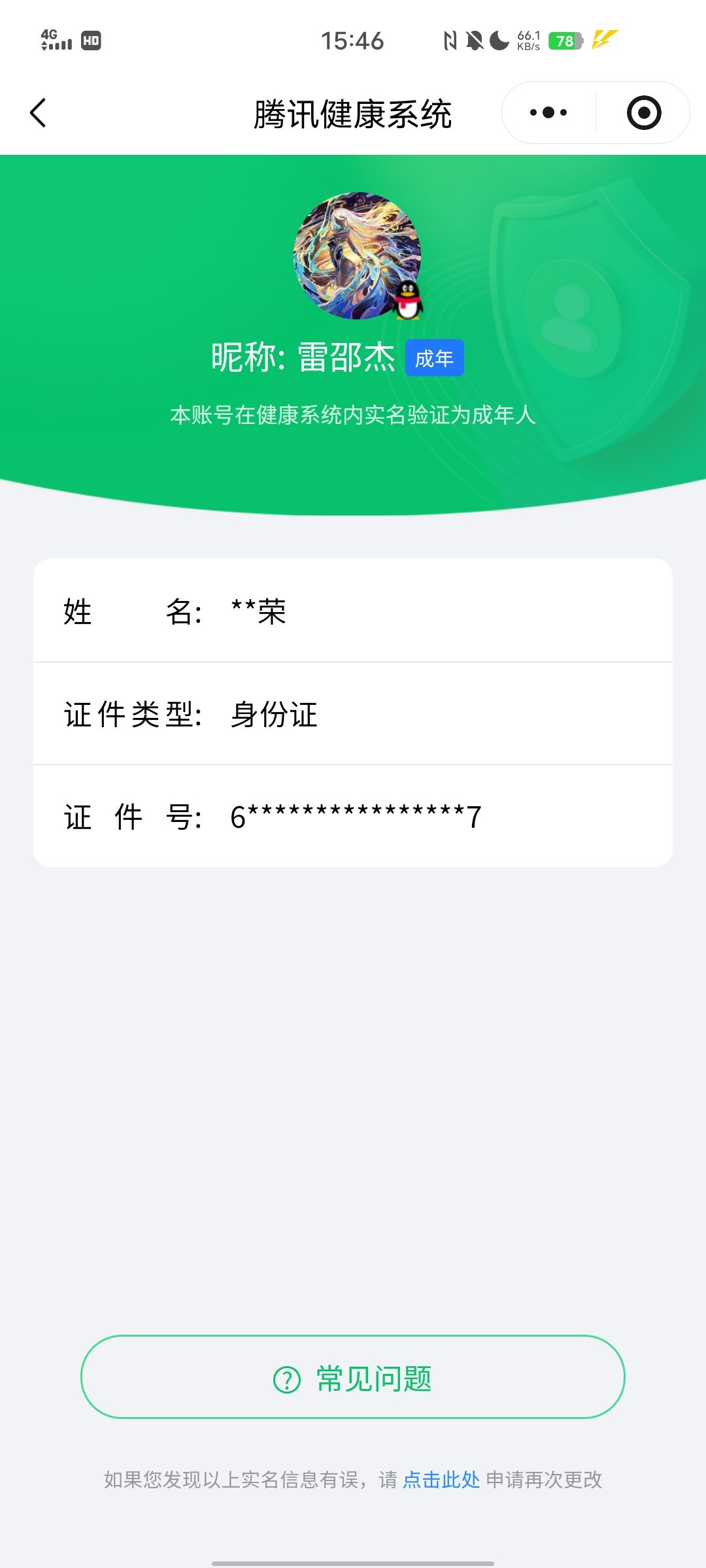Tap the 腾讯健康系统 title
706x1568 pixels.
click(x=353, y=112)
